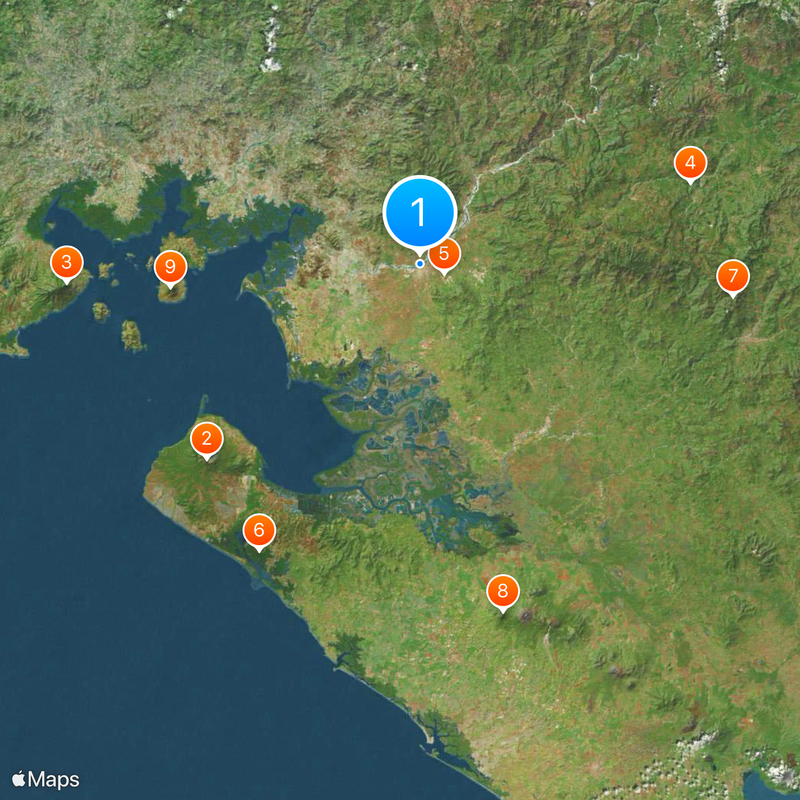This screenshot has width=800, height=800.
Task: Tap map pin number 2
Action: point(207,438)
